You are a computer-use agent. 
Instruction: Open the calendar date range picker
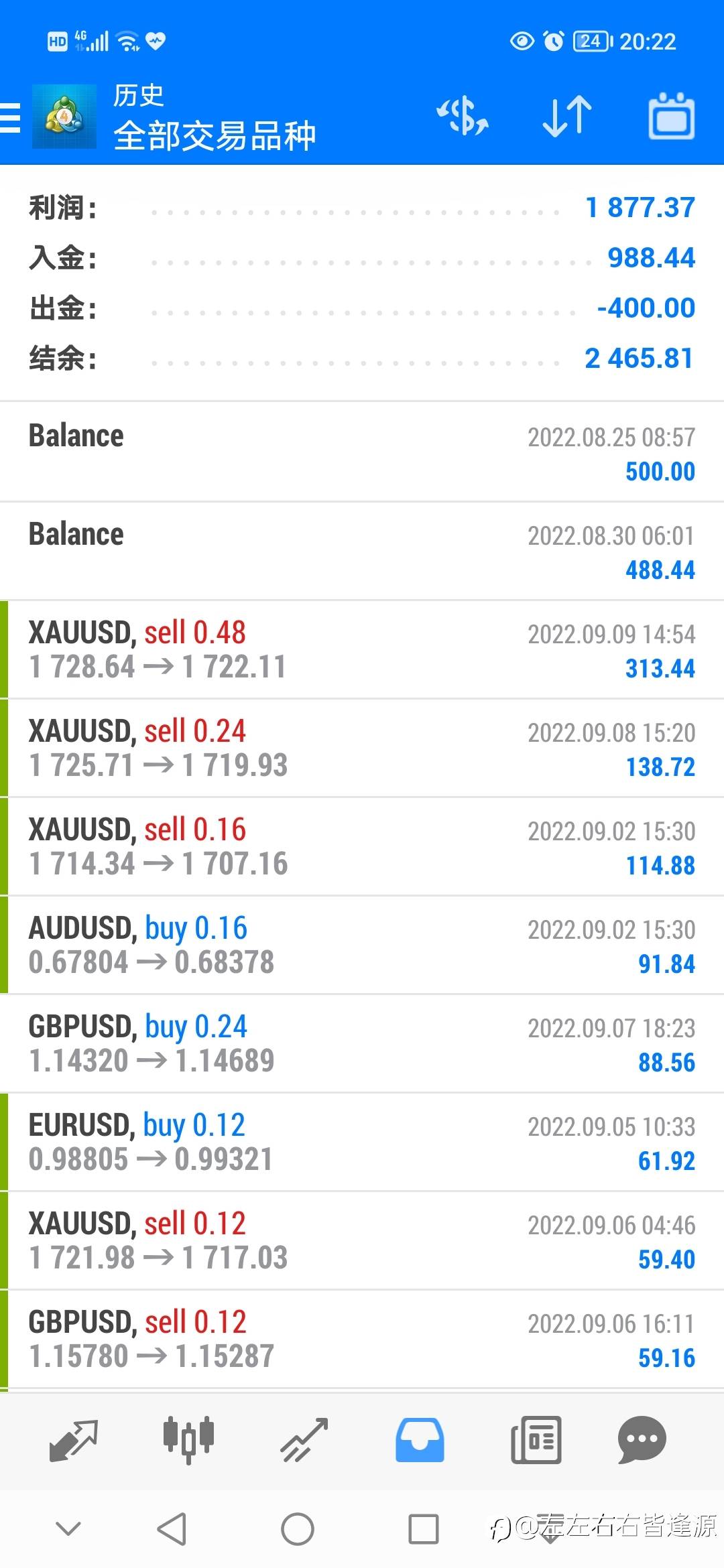tap(672, 117)
